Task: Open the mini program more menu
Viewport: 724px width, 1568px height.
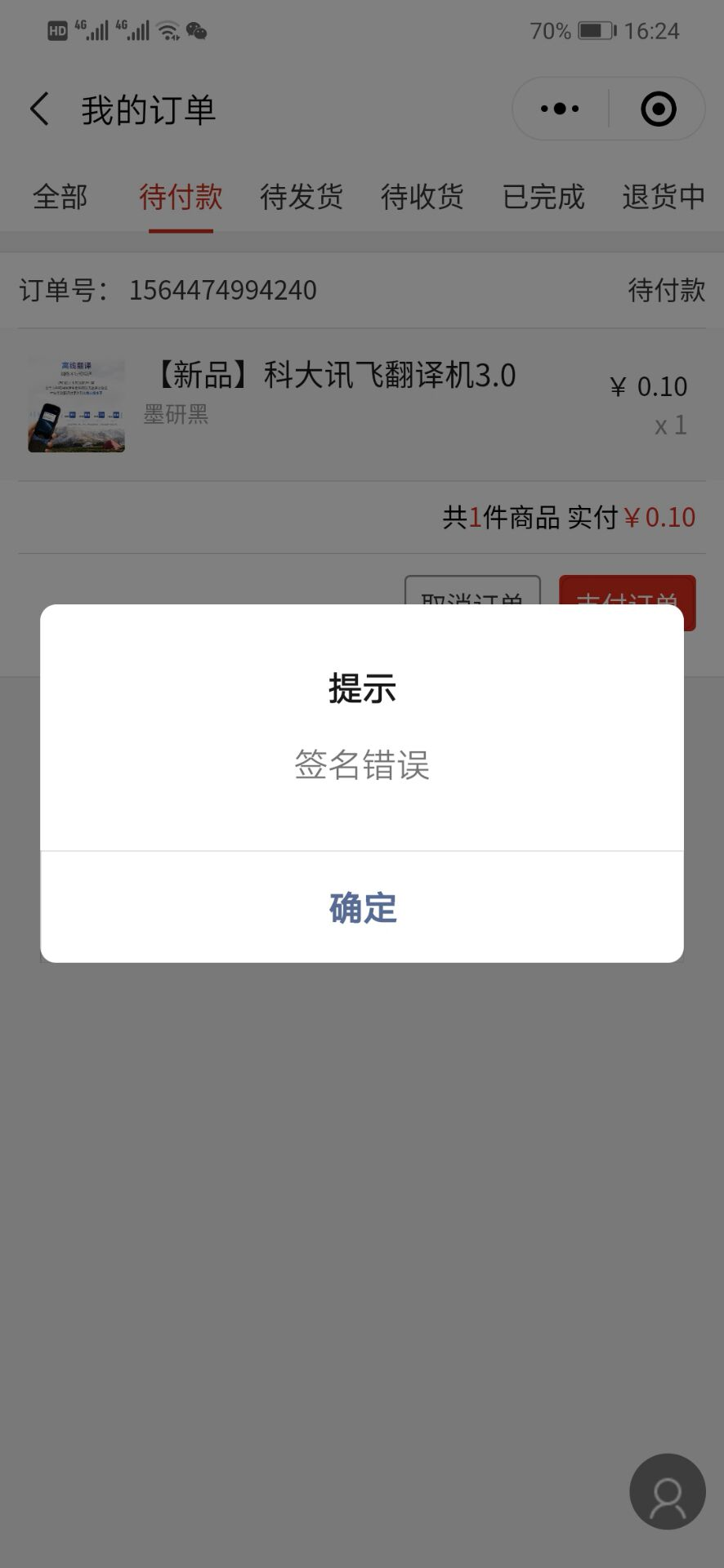Action: click(x=561, y=109)
